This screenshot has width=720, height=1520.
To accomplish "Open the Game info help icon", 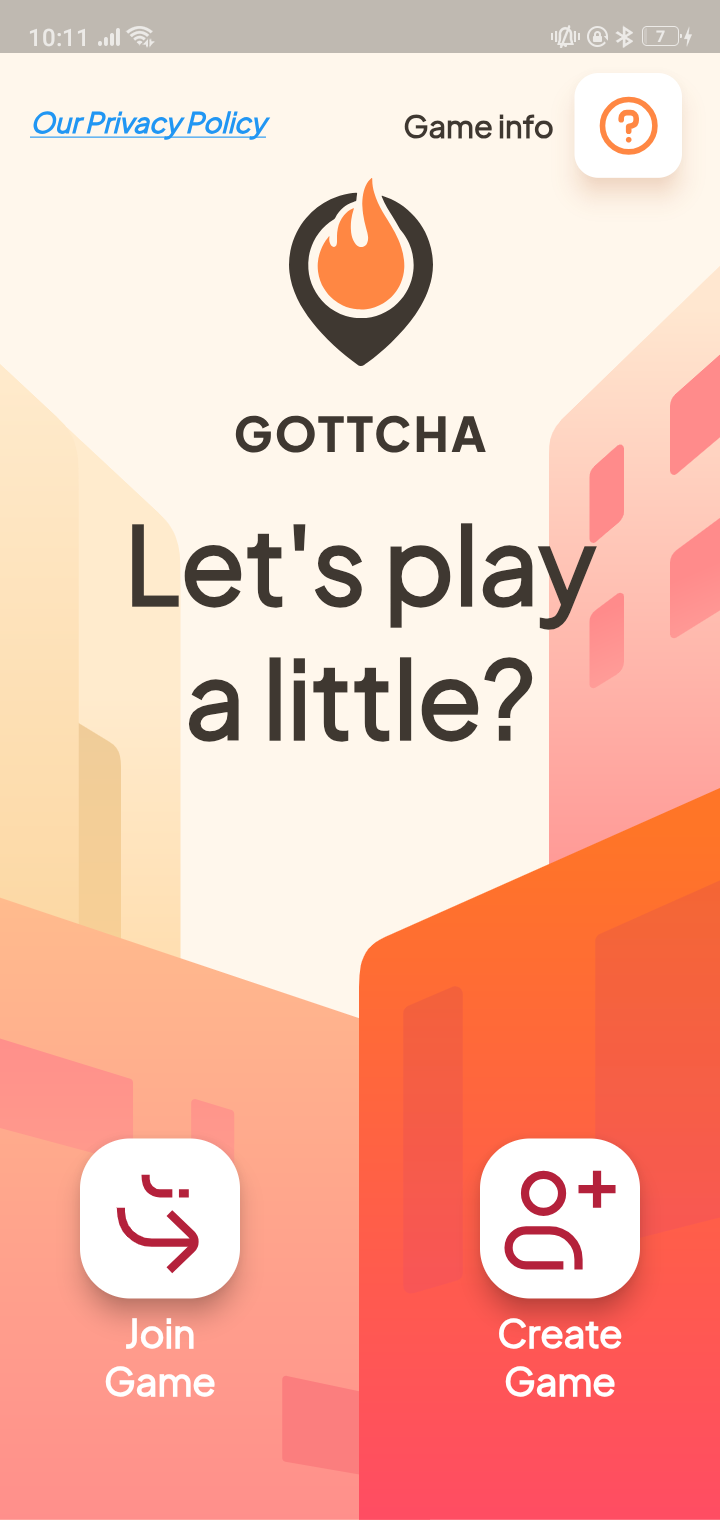I will point(628,126).
